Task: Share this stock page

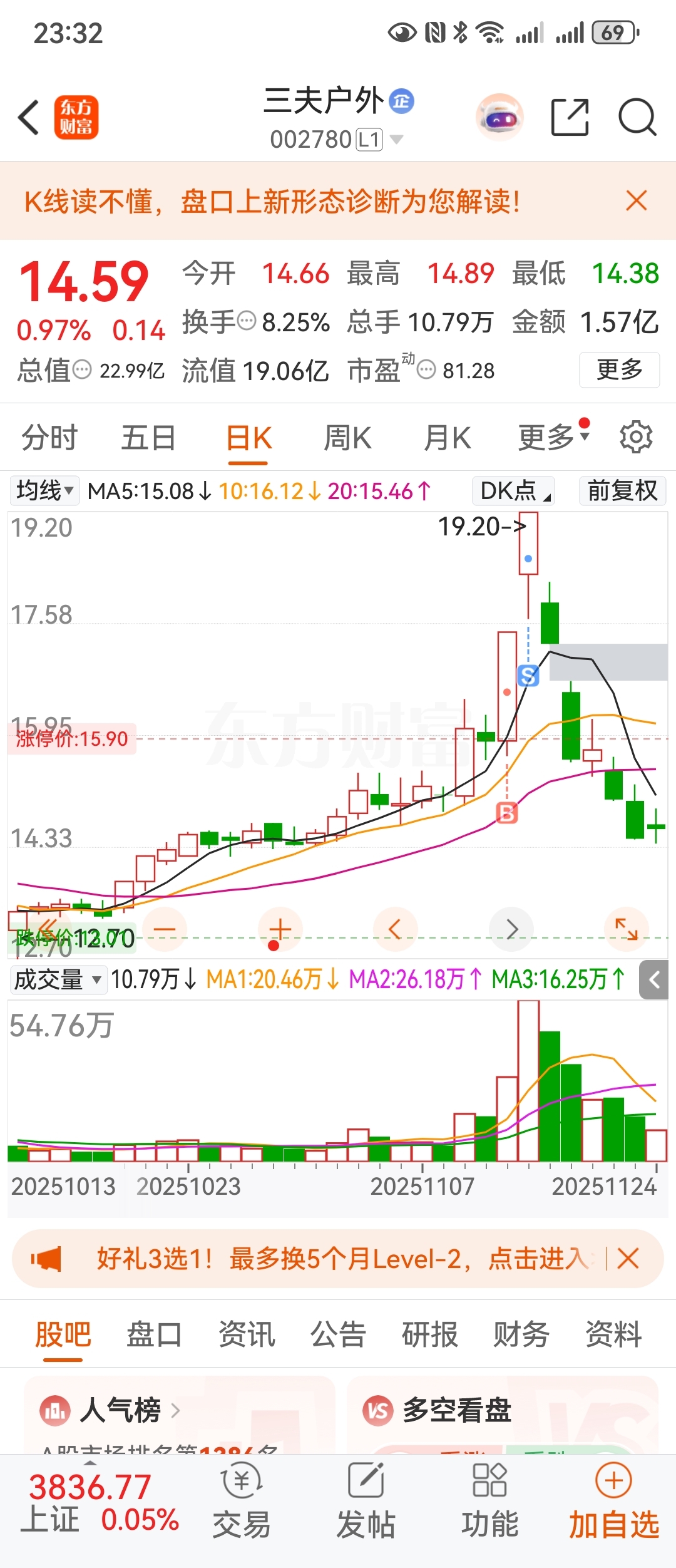Action: point(570,117)
